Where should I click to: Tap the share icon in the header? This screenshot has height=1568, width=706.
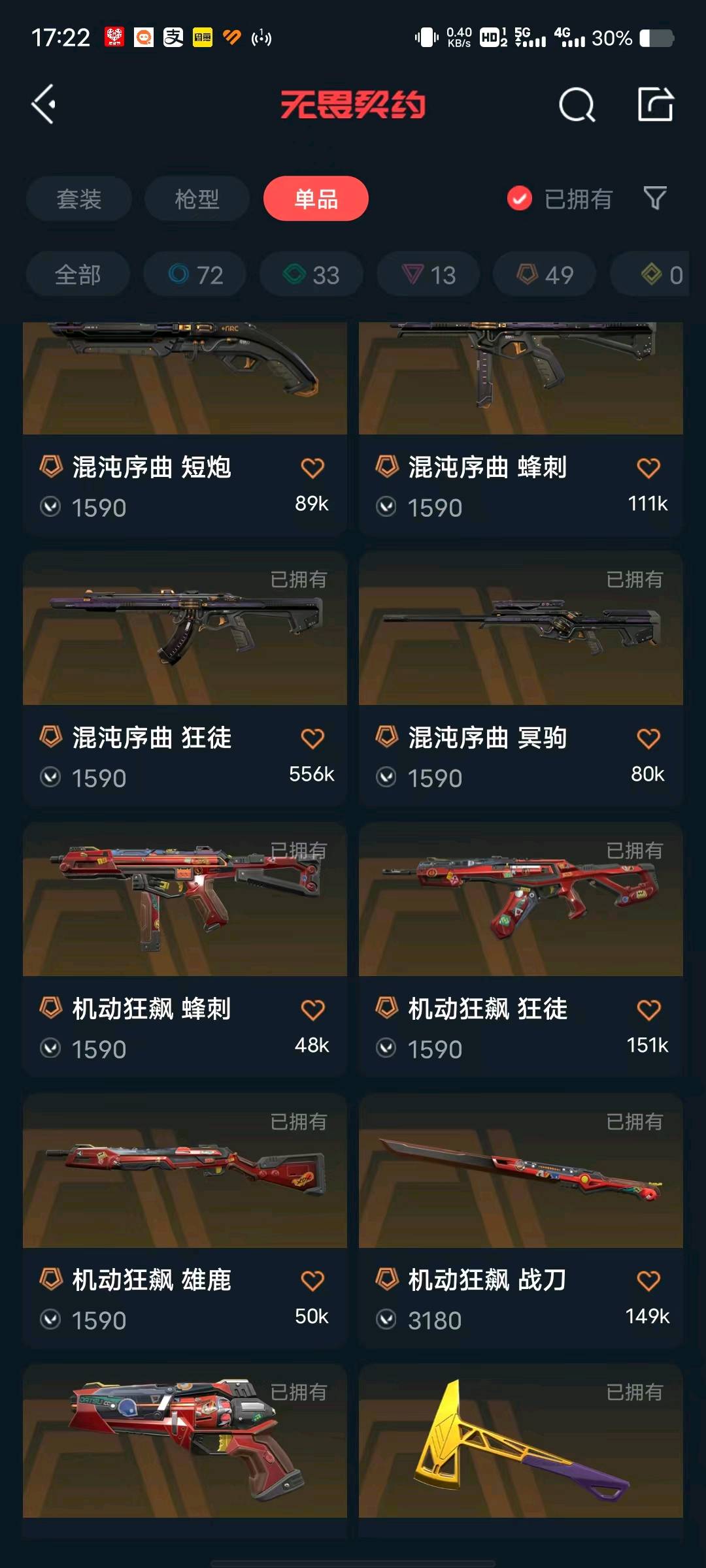click(655, 105)
